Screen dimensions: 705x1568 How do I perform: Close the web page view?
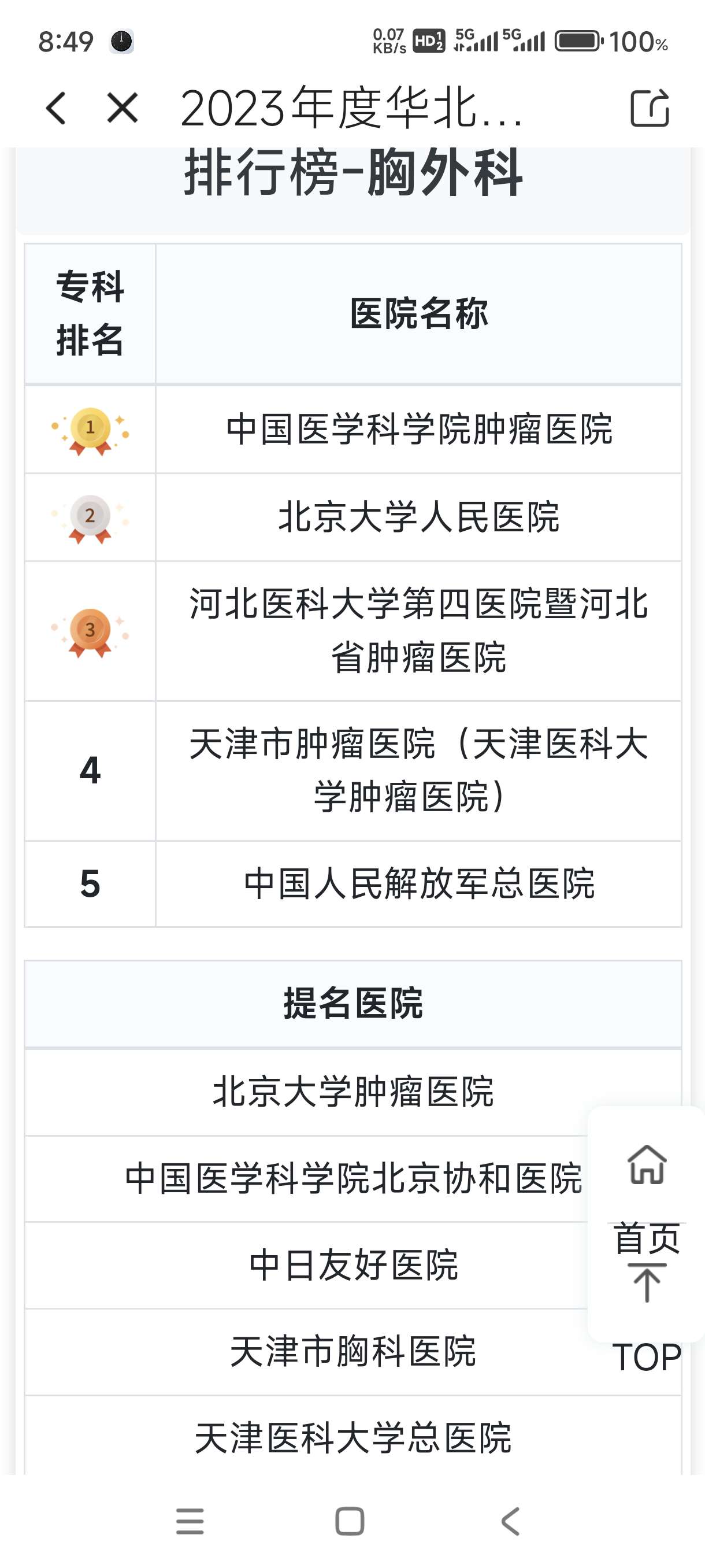tap(123, 108)
